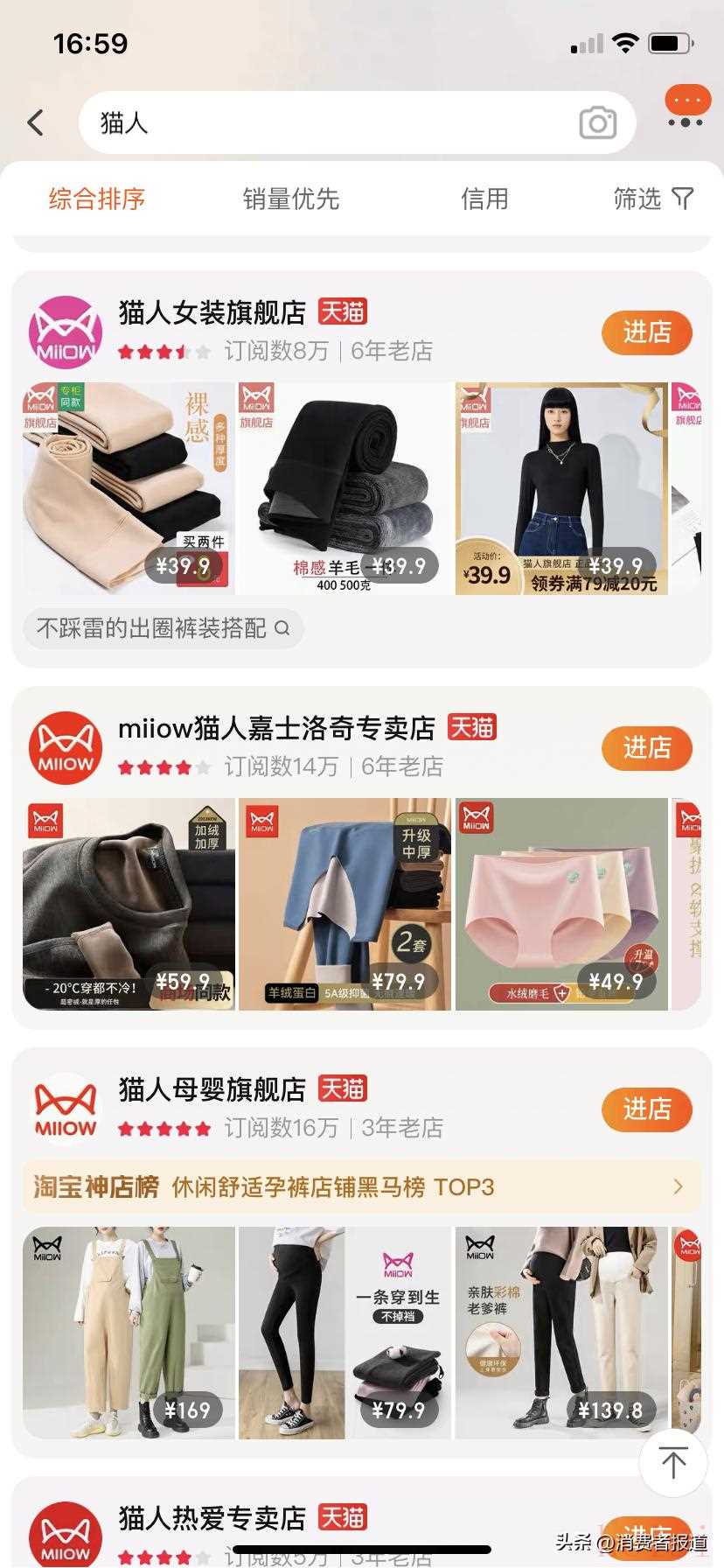Open the messages overflow menu icon
This screenshot has width=724, height=1568.
(x=687, y=108)
